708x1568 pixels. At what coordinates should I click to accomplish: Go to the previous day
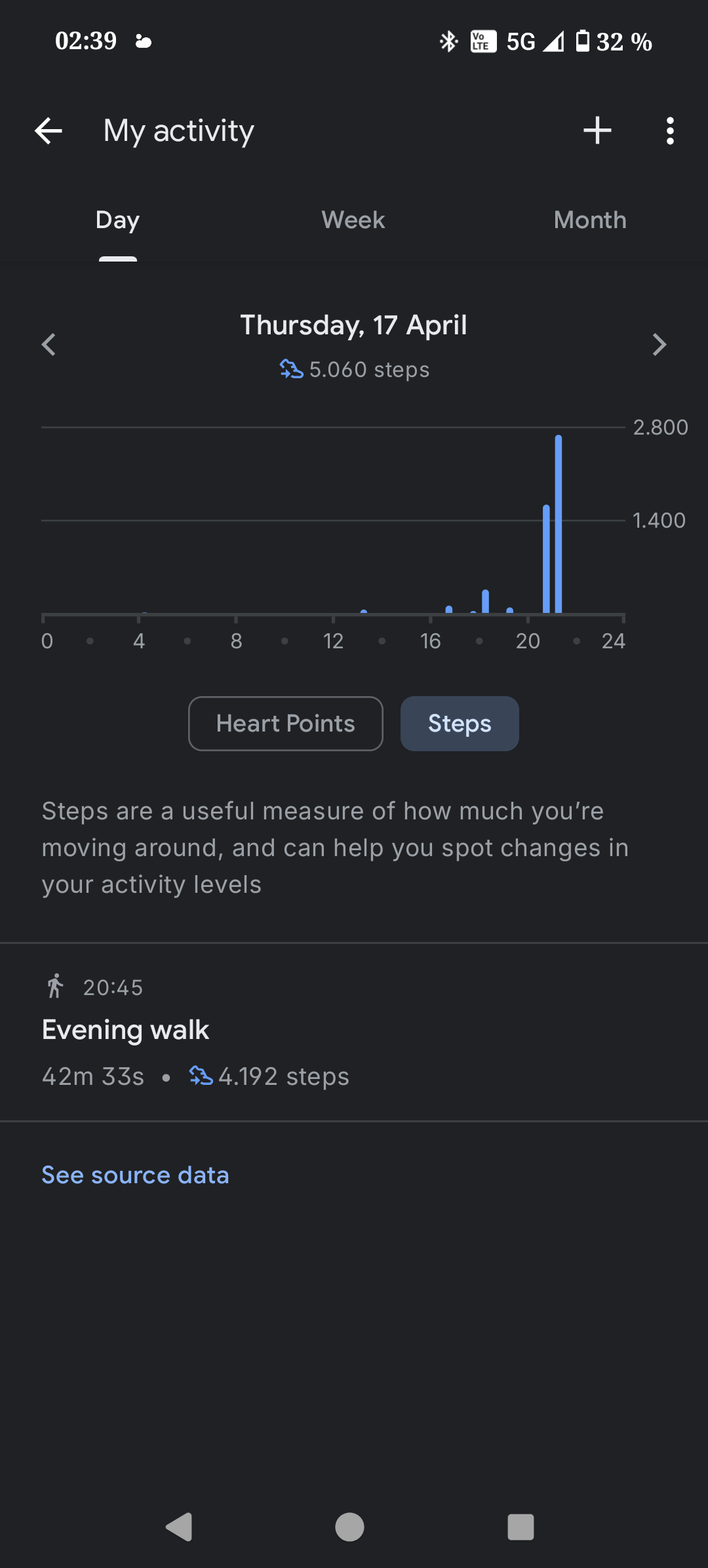[49, 345]
